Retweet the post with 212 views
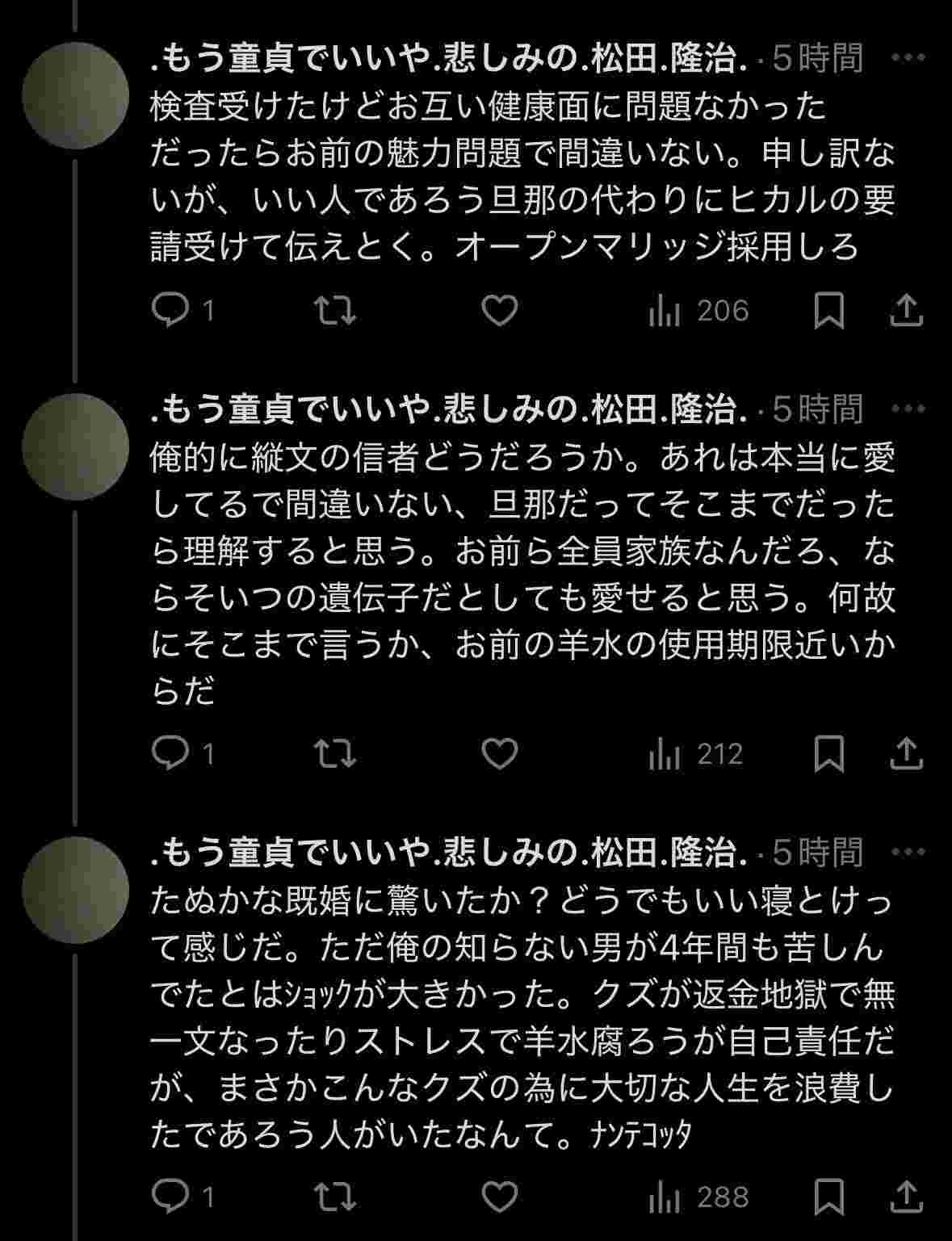The height and width of the screenshot is (1241, 952). click(334, 753)
